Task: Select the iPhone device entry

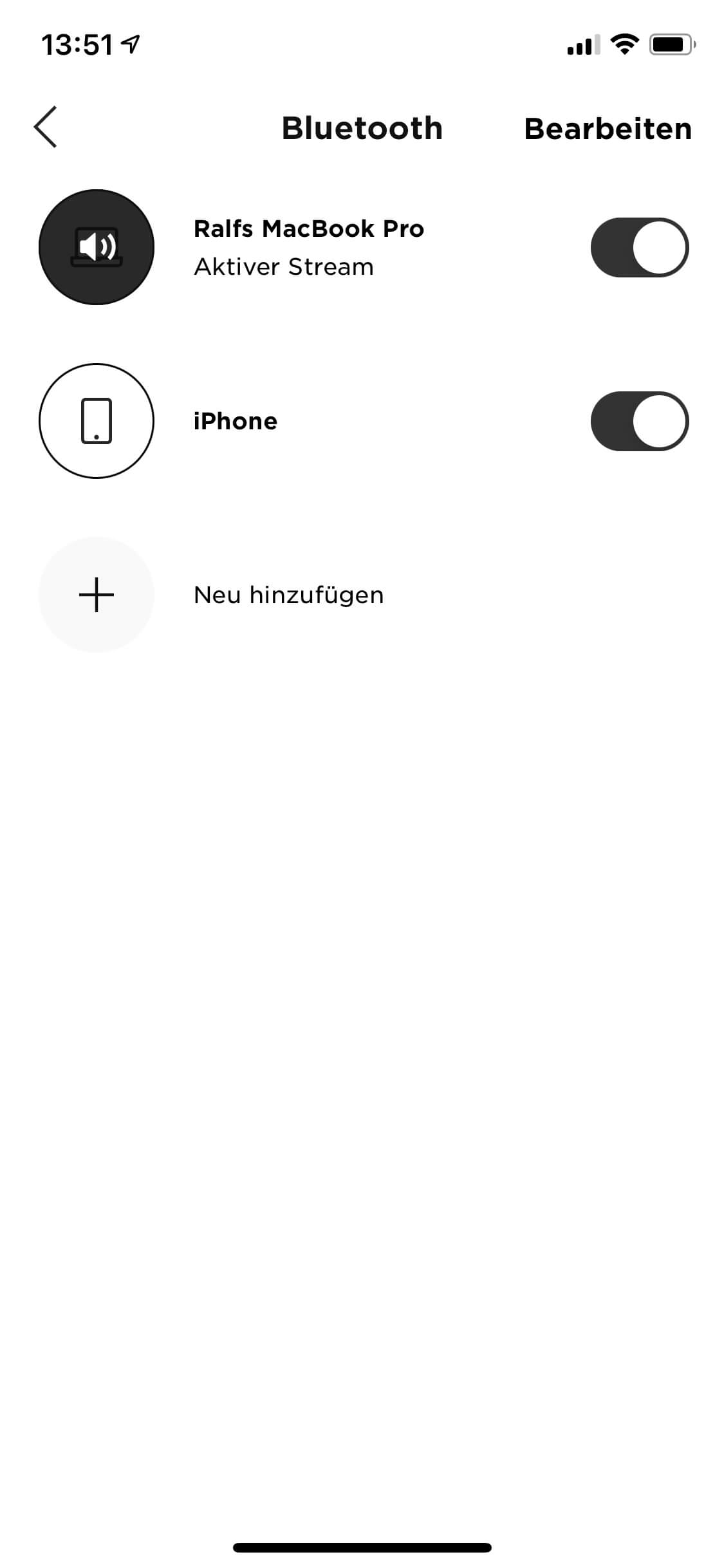Action: pyautogui.click(x=236, y=421)
